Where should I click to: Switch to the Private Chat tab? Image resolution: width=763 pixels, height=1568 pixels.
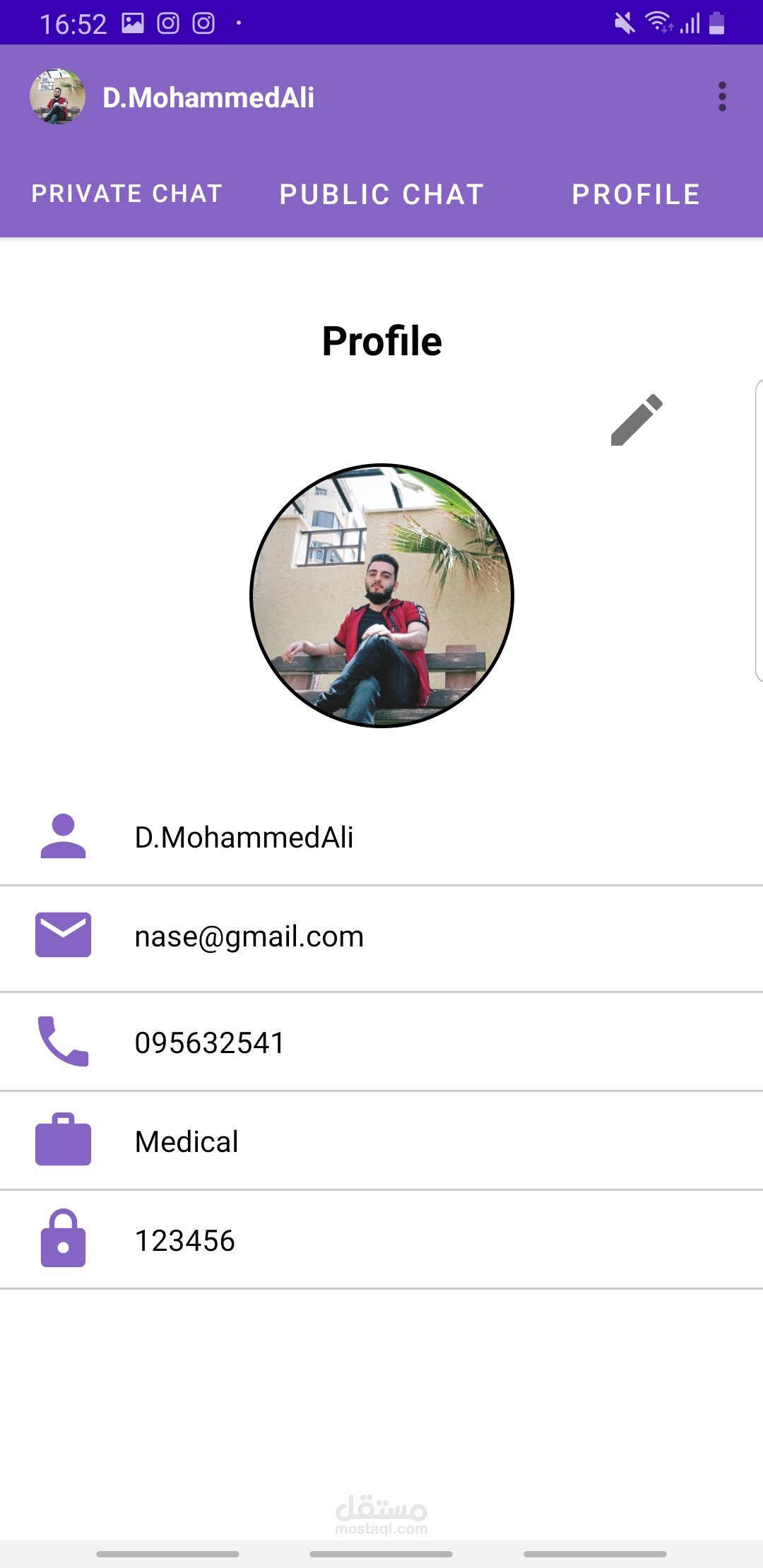coord(127,194)
